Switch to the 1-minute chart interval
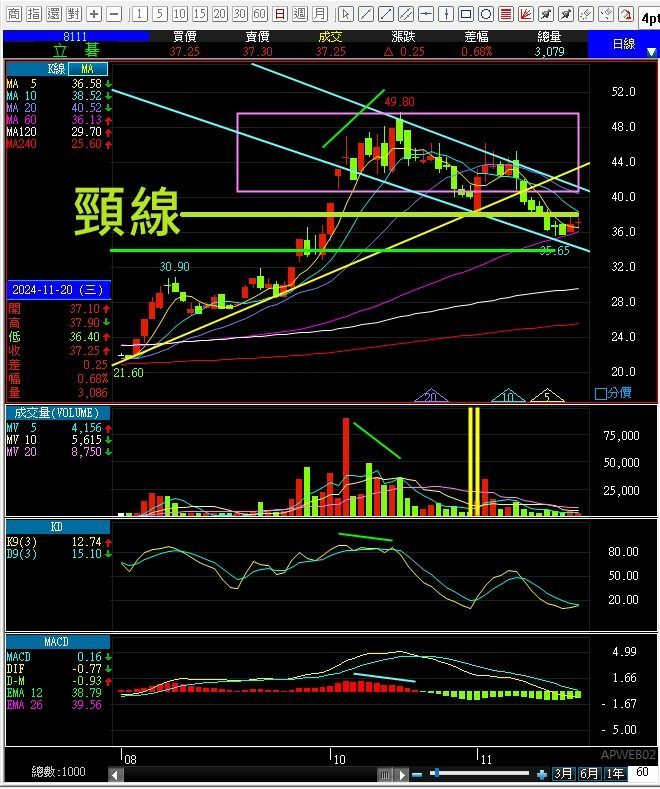660x789 pixels. tap(138, 14)
